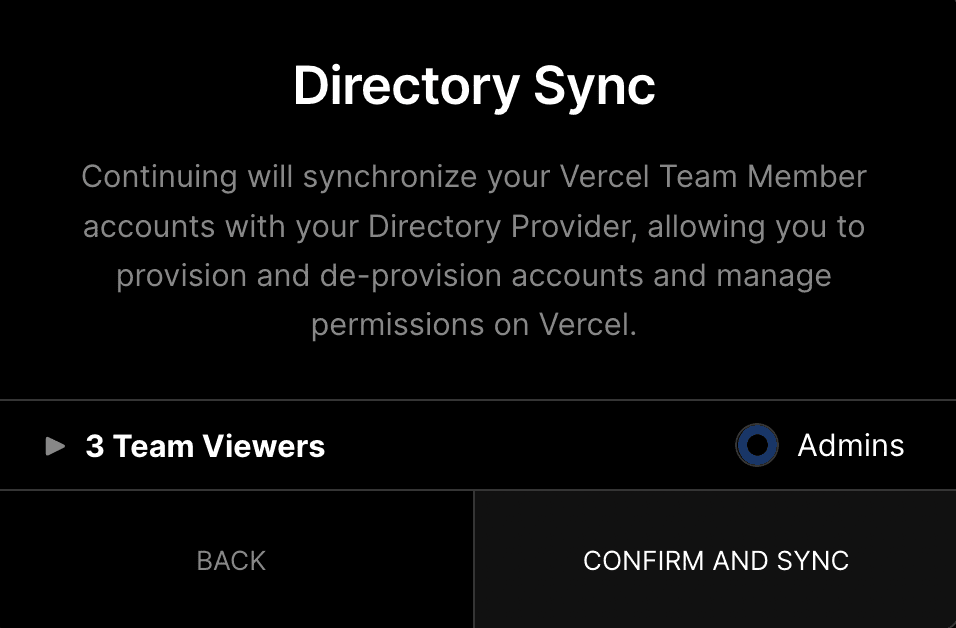956x628 pixels.
Task: Tap Confirm and Sync
Action: (716, 560)
